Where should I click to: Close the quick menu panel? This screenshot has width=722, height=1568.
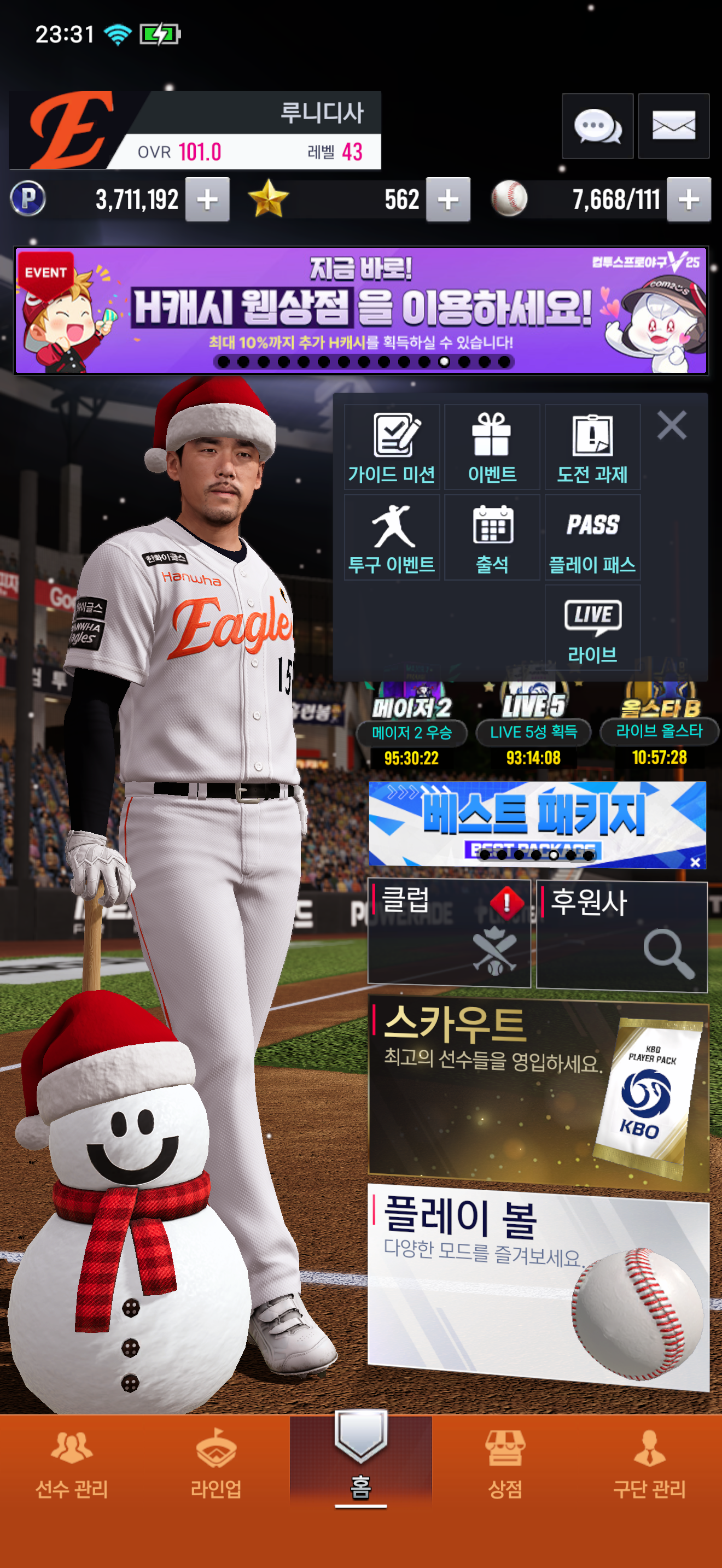coord(672,425)
